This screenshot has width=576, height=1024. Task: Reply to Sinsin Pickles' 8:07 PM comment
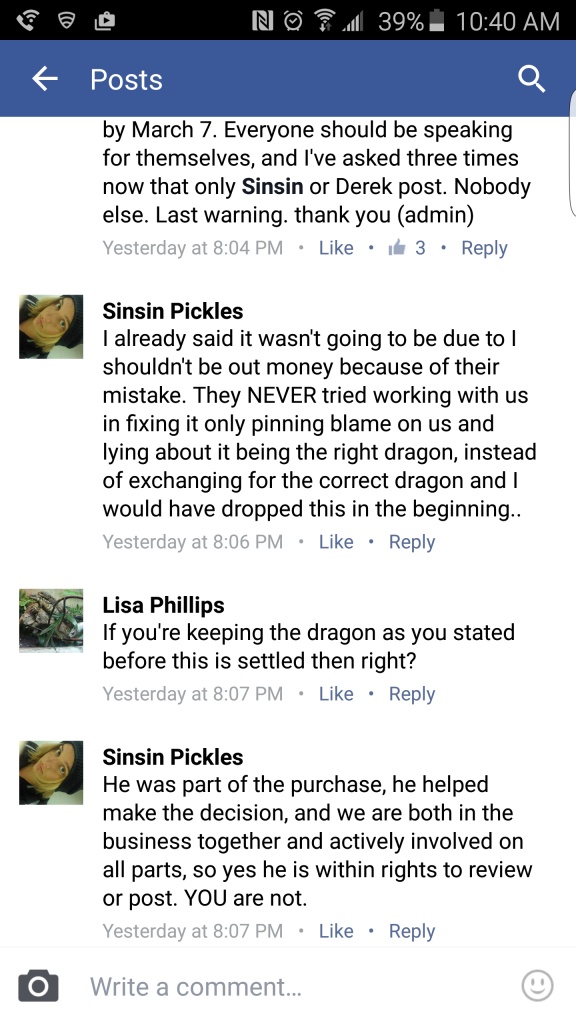pyautogui.click(x=411, y=931)
